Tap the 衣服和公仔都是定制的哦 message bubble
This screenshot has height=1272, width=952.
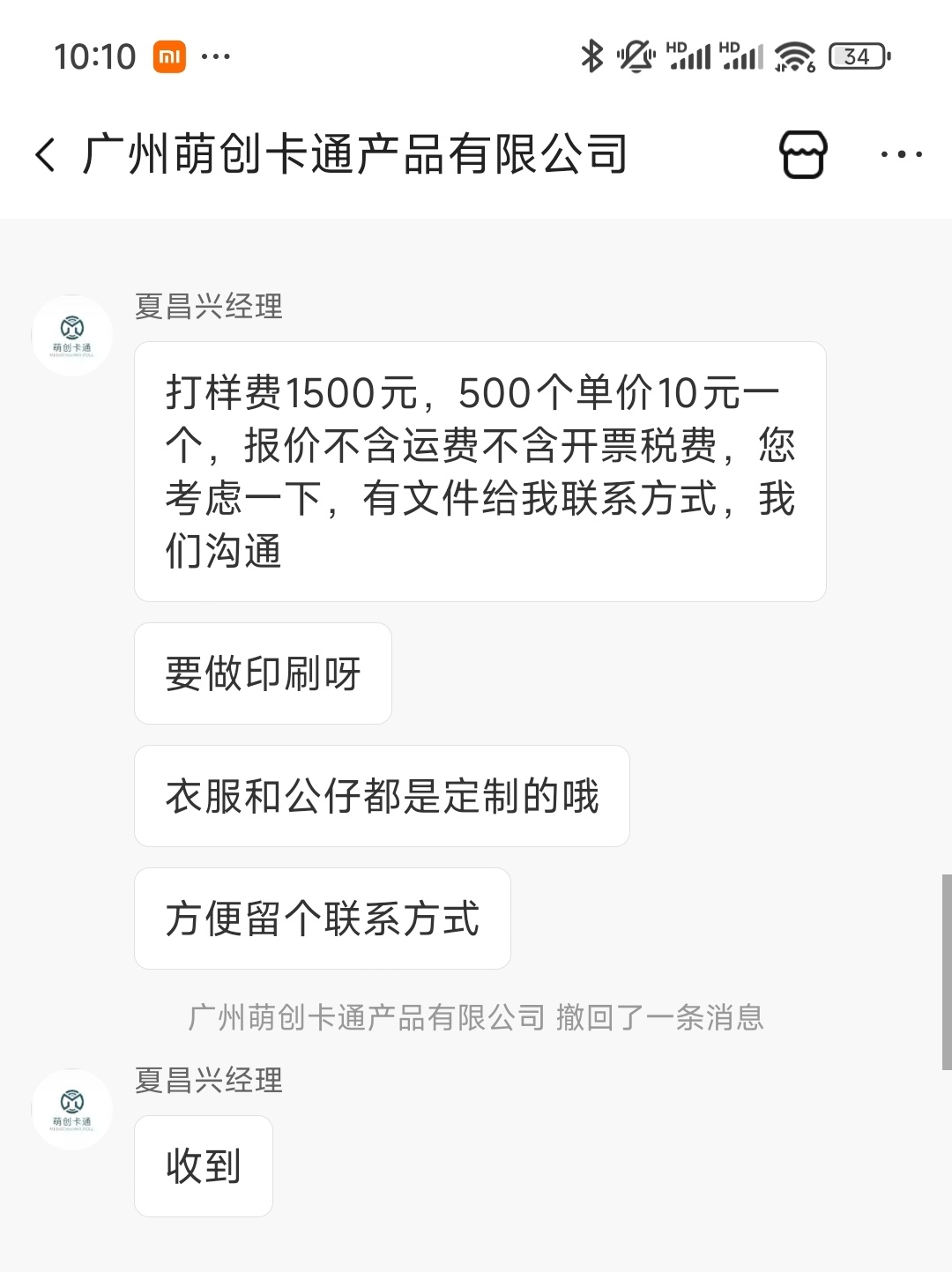[x=382, y=796]
